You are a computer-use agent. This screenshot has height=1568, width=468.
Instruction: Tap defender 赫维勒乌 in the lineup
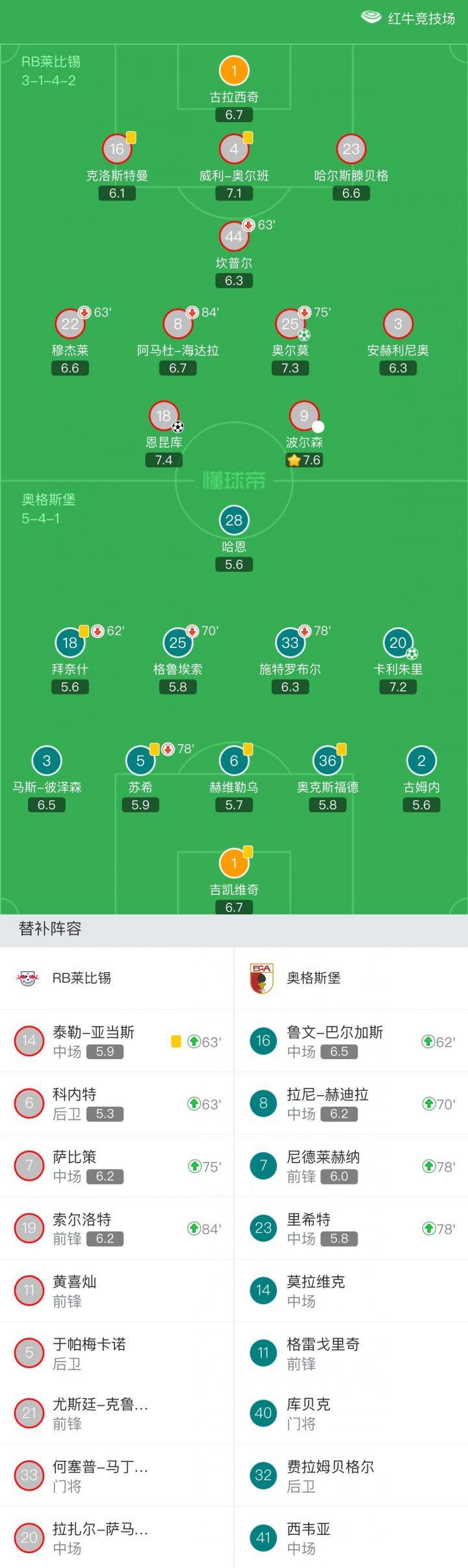[x=234, y=778]
